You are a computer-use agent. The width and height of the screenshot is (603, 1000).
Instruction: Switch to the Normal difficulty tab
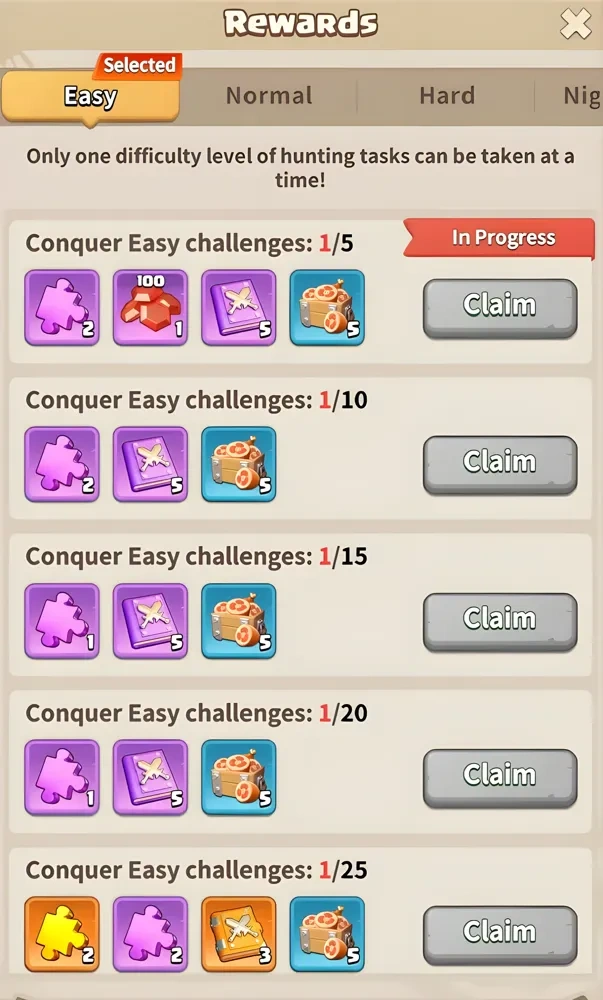(x=269, y=96)
